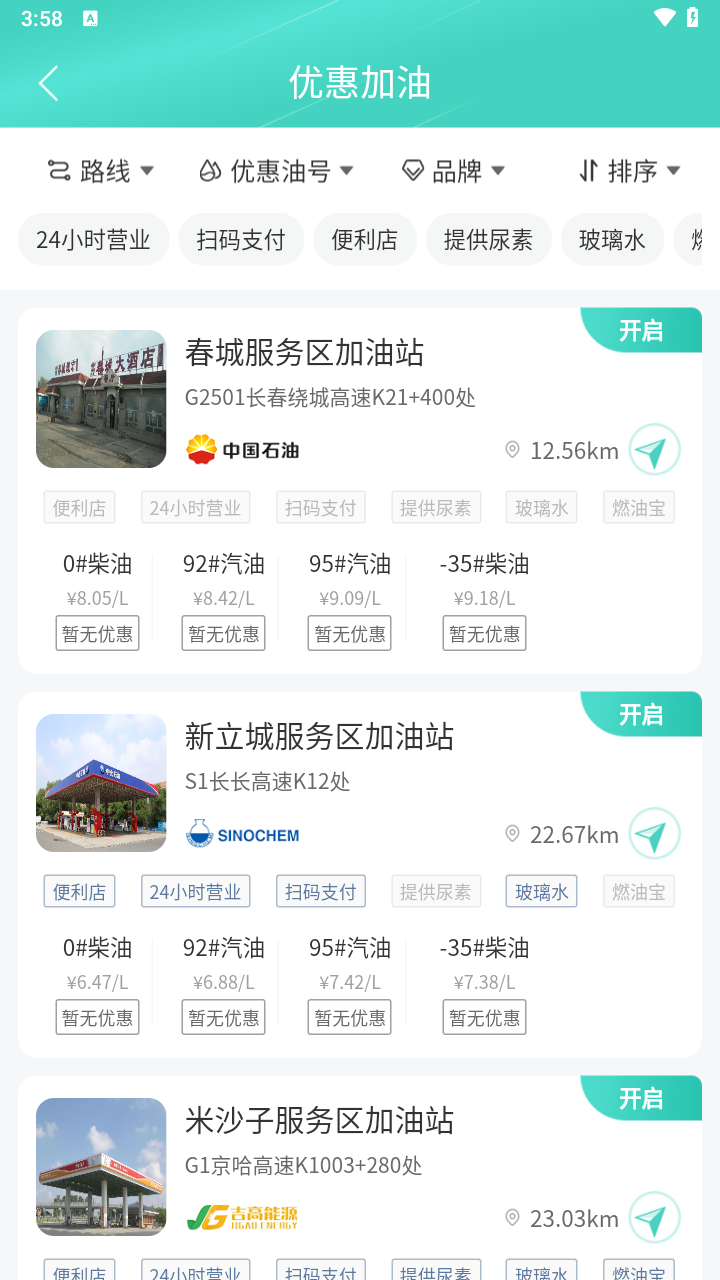This screenshot has width=720, height=1280.
Task: Open the 品牌 brand filter menu
Action: pyautogui.click(x=453, y=170)
